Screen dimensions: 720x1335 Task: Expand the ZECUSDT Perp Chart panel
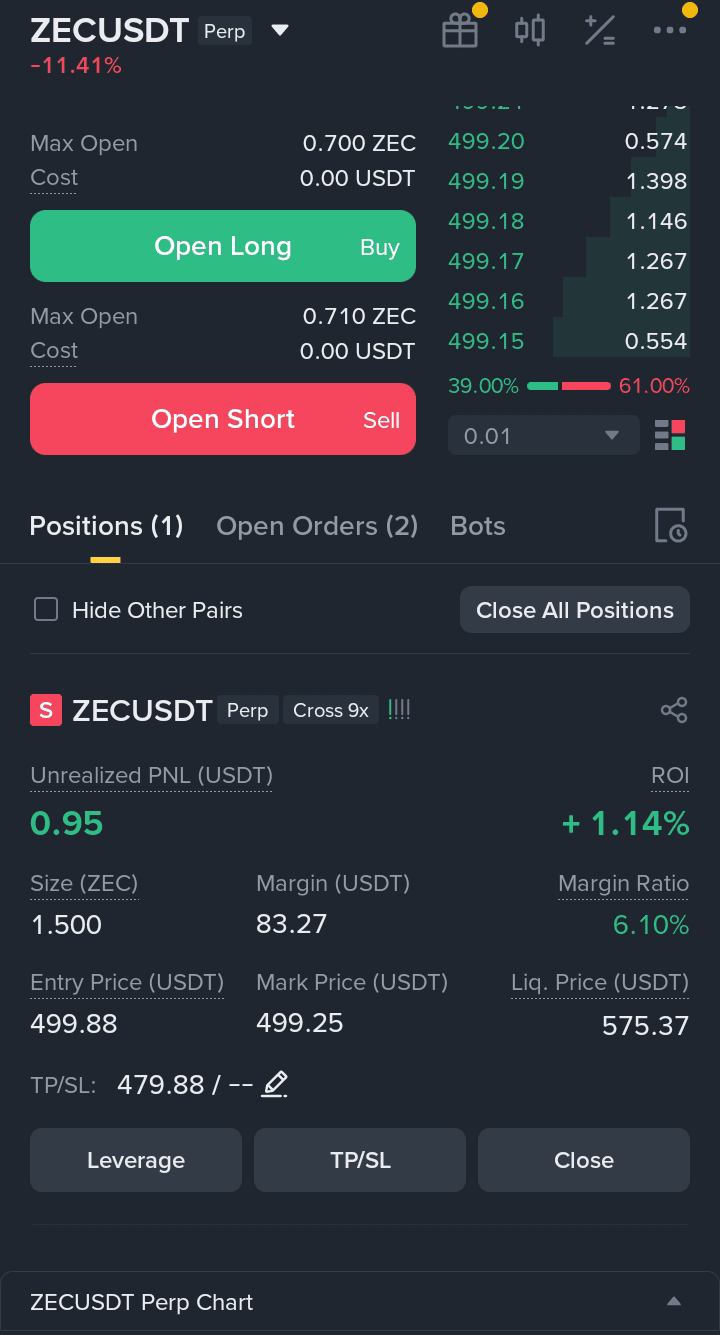[360, 1302]
